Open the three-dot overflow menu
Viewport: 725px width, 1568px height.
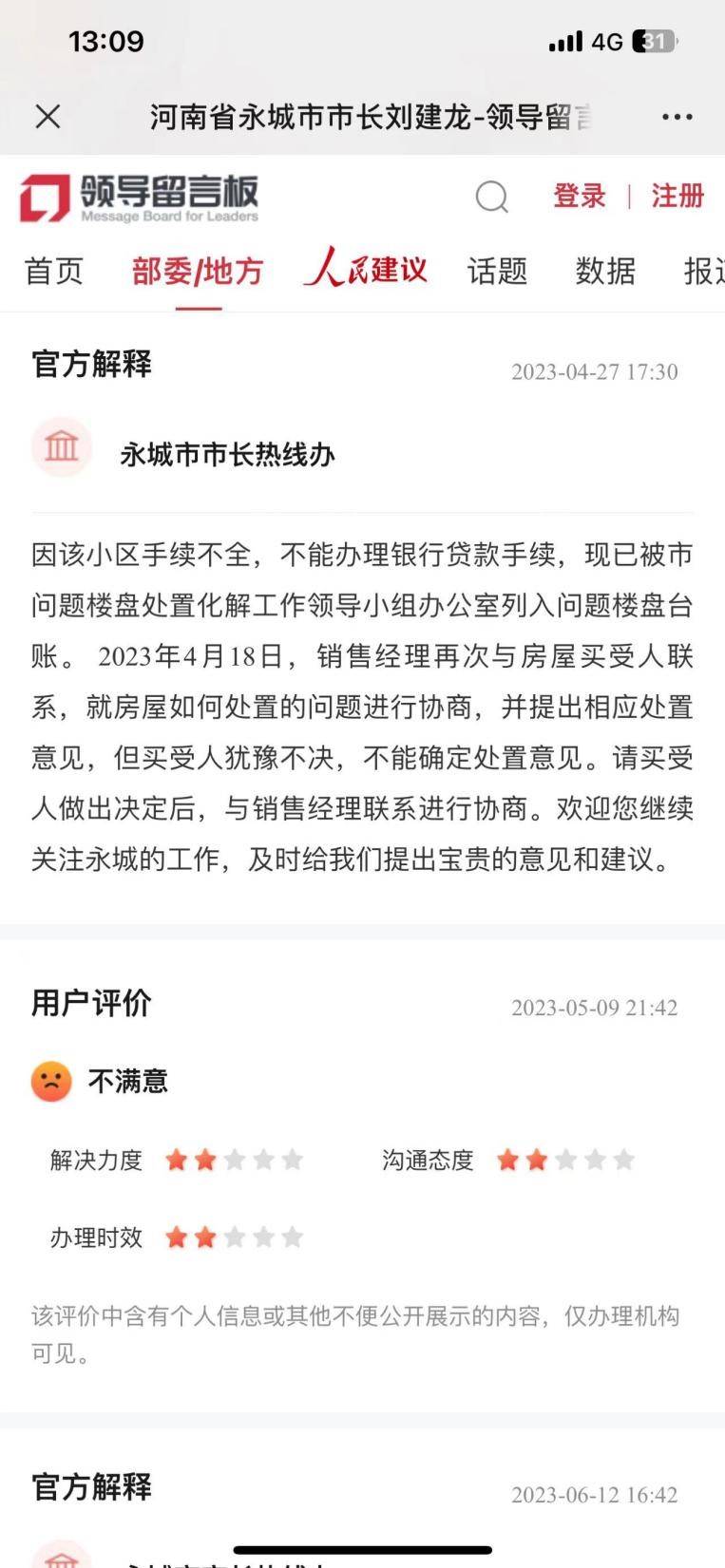[x=677, y=117]
